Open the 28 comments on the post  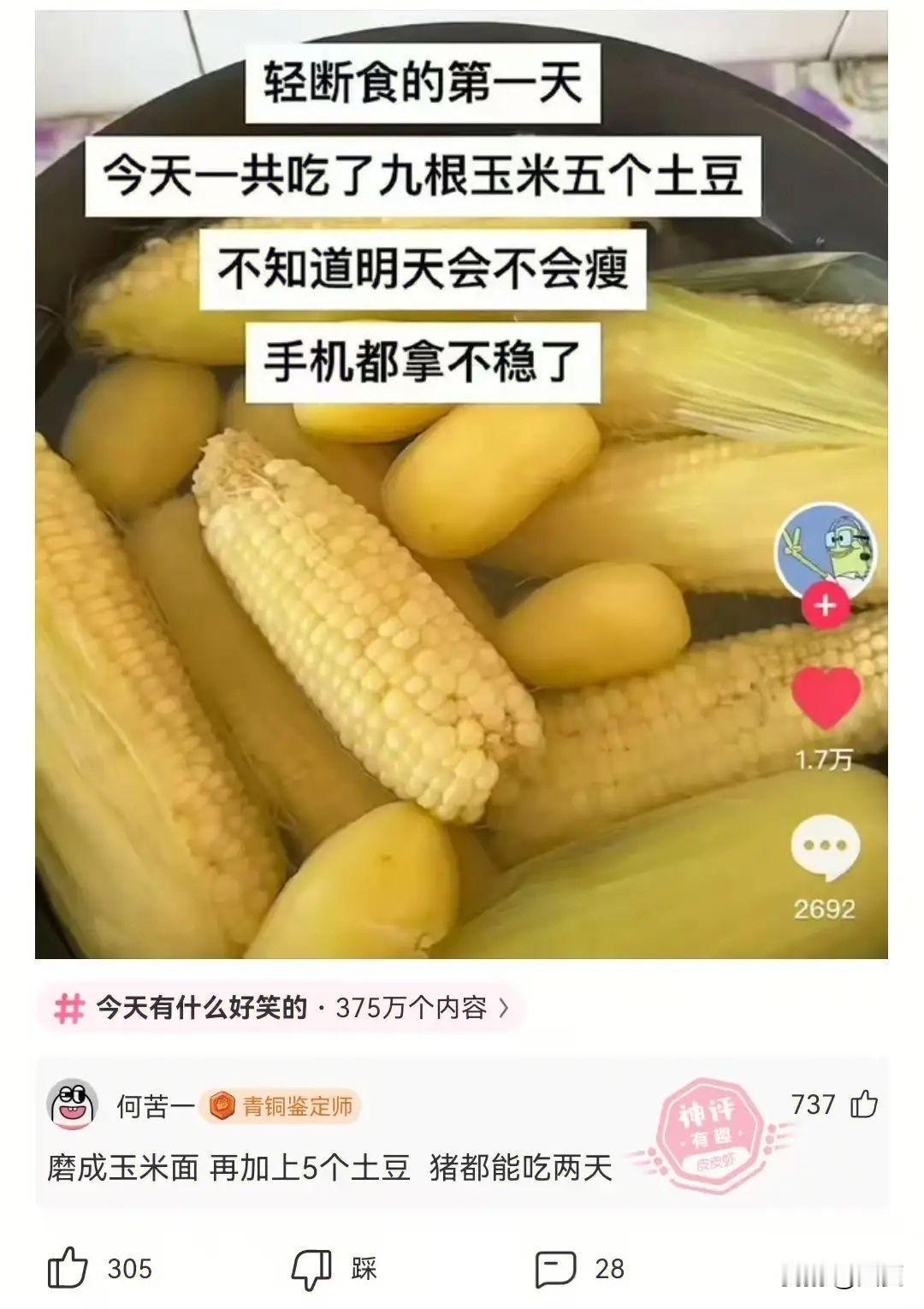(580, 1268)
